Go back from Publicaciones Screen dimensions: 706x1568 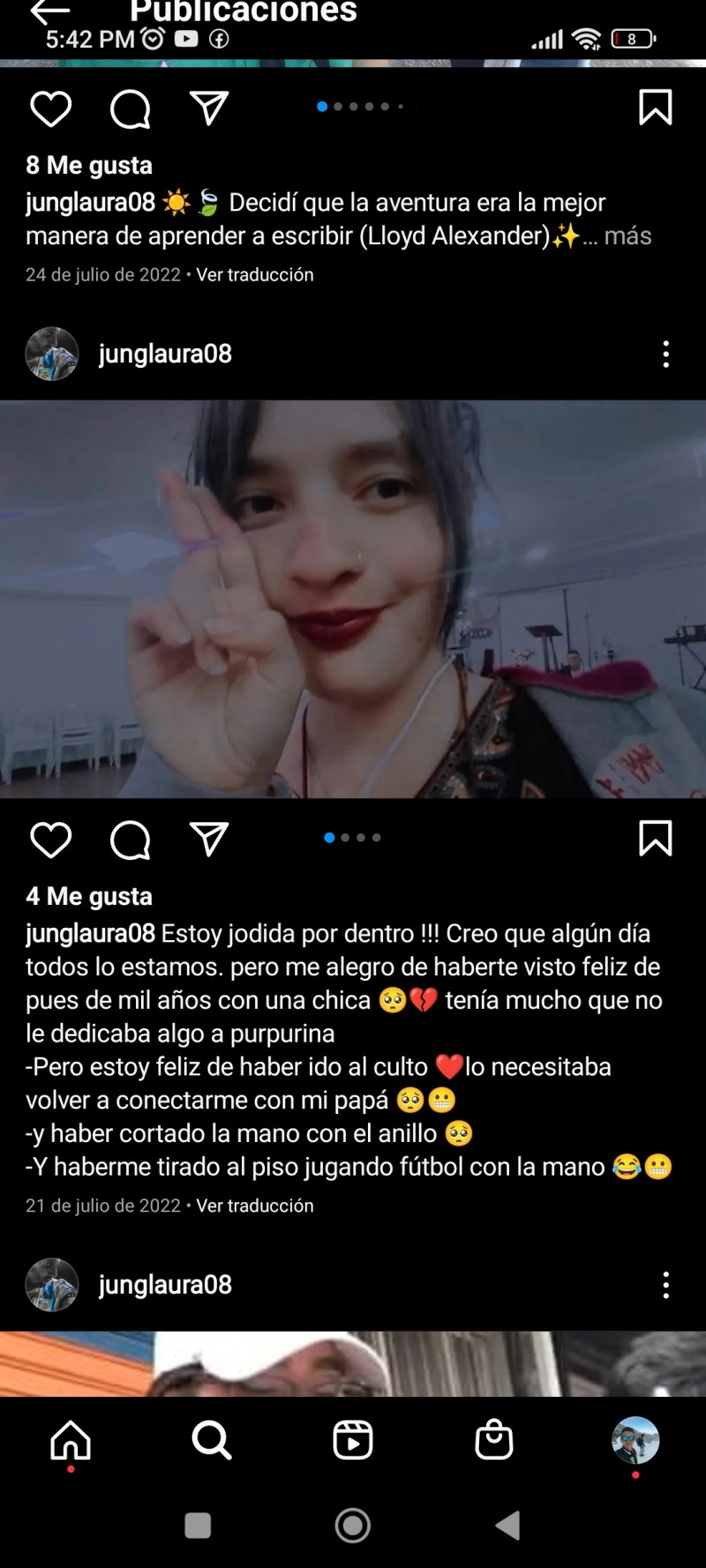click(x=49, y=11)
